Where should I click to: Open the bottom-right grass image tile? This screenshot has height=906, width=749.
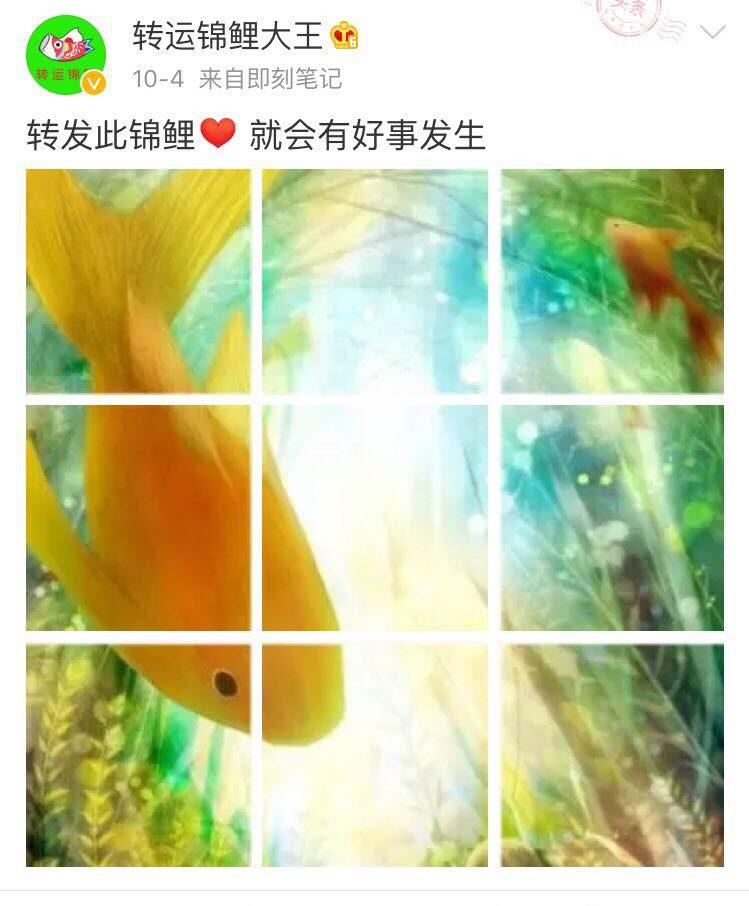click(612, 754)
